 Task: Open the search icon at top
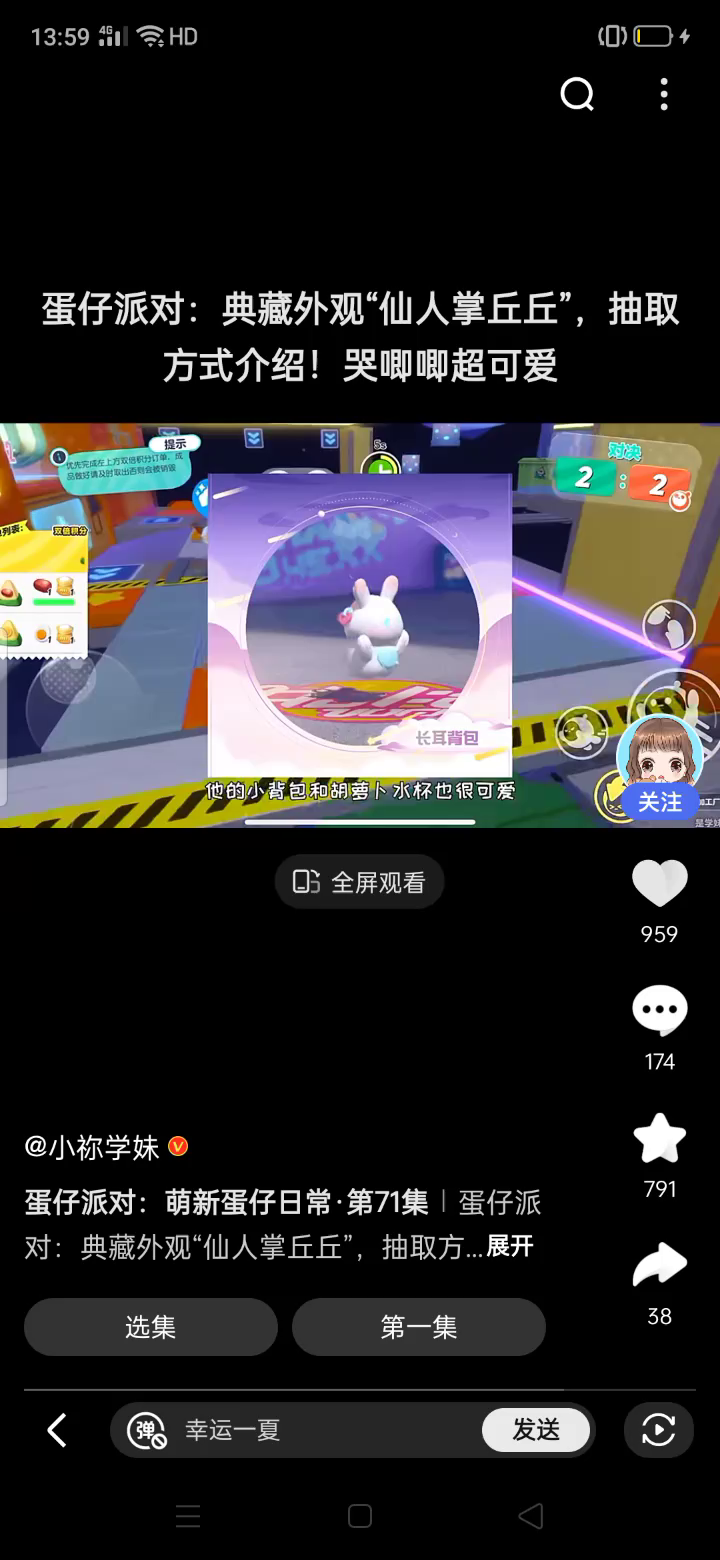577,95
